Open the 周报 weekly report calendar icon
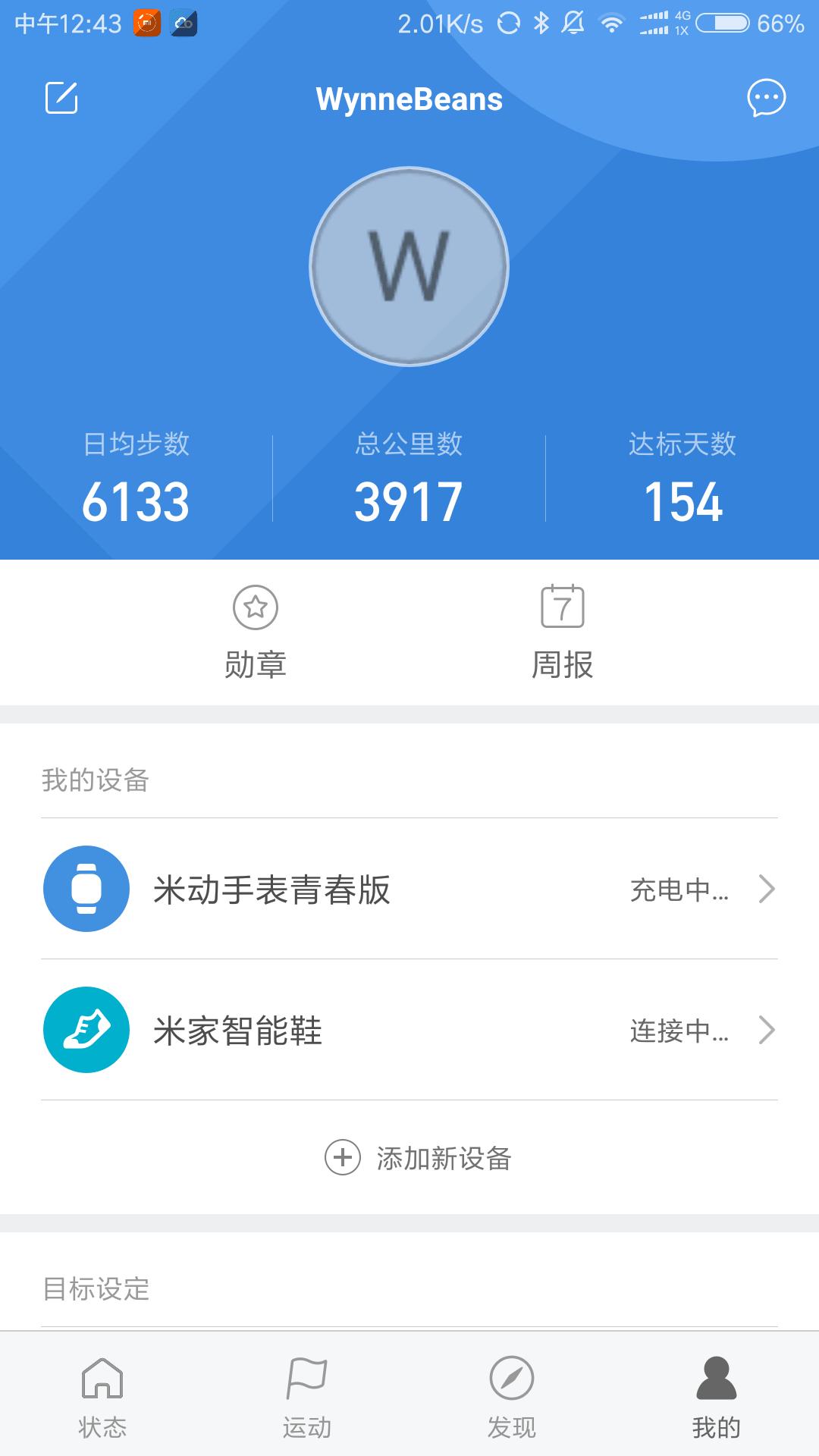 coord(563,607)
